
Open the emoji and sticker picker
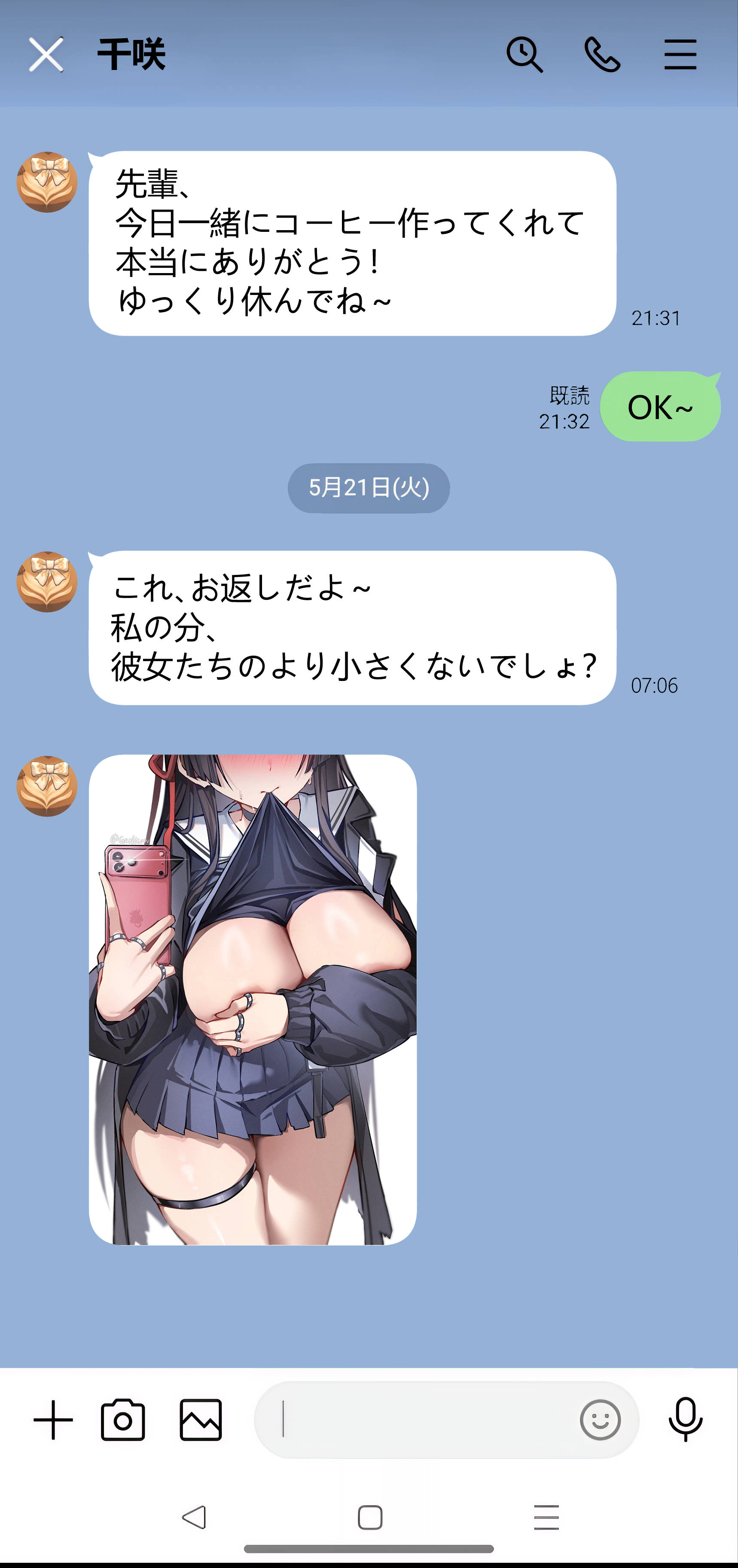click(600, 1420)
